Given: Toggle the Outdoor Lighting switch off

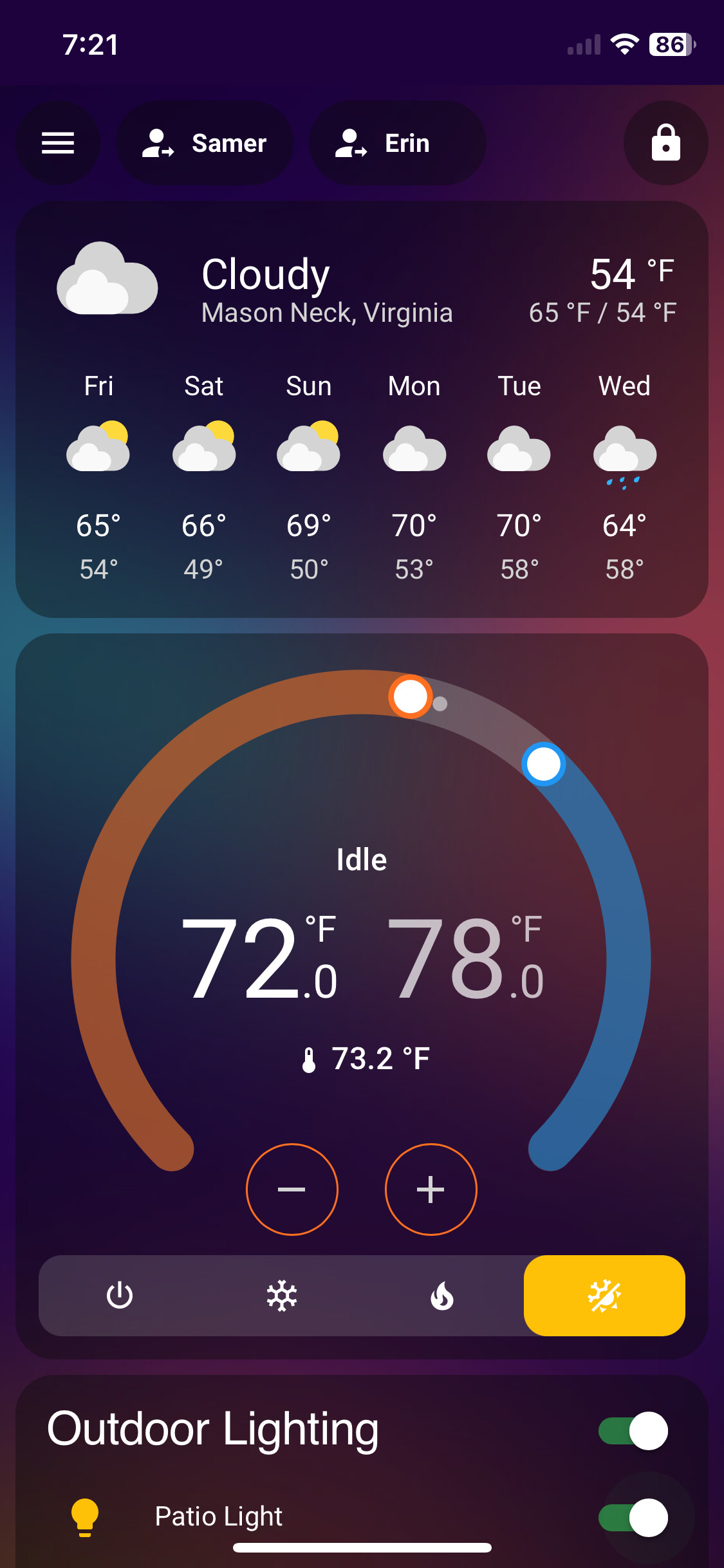Looking at the screenshot, I should 633,1431.
